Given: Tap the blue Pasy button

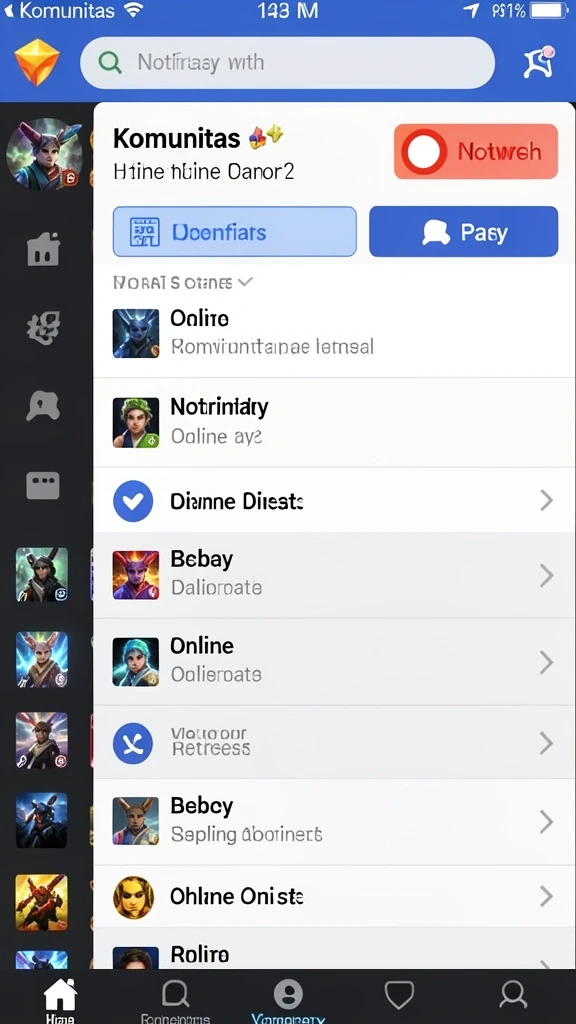Looking at the screenshot, I should tap(464, 232).
